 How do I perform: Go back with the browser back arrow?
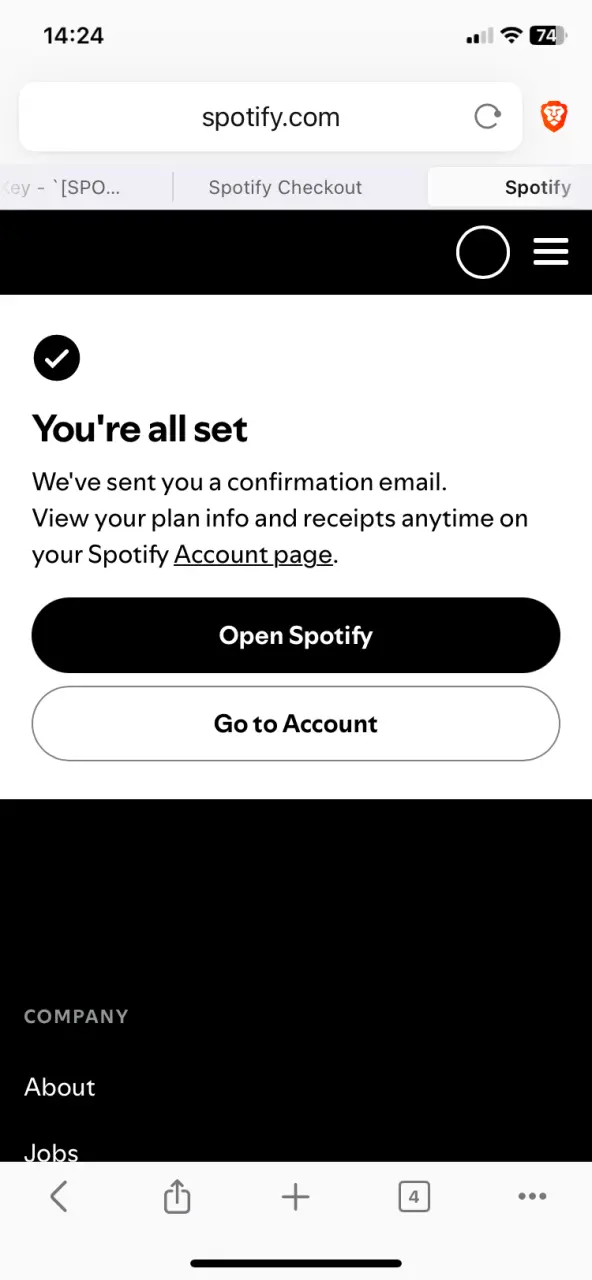click(x=59, y=1196)
